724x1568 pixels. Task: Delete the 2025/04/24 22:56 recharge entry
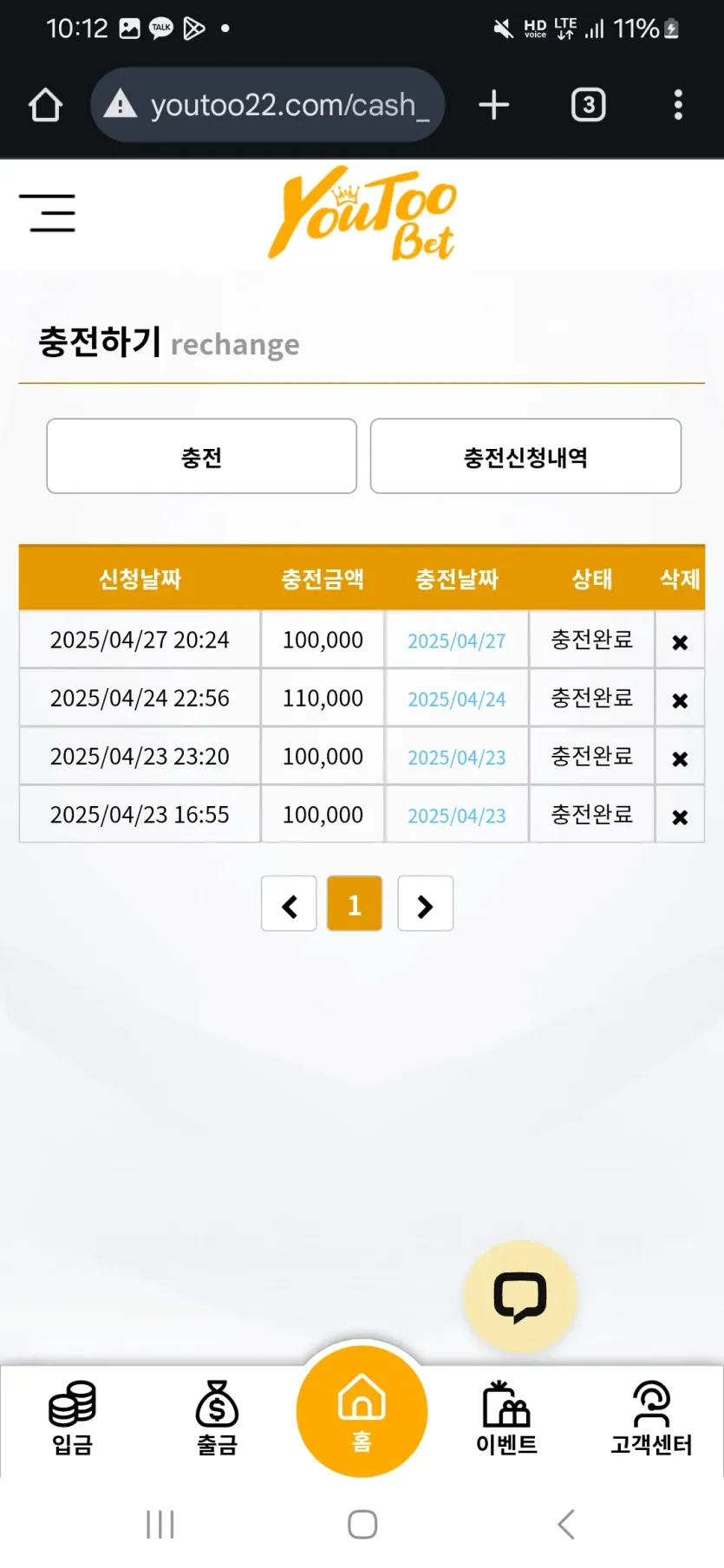coord(680,700)
